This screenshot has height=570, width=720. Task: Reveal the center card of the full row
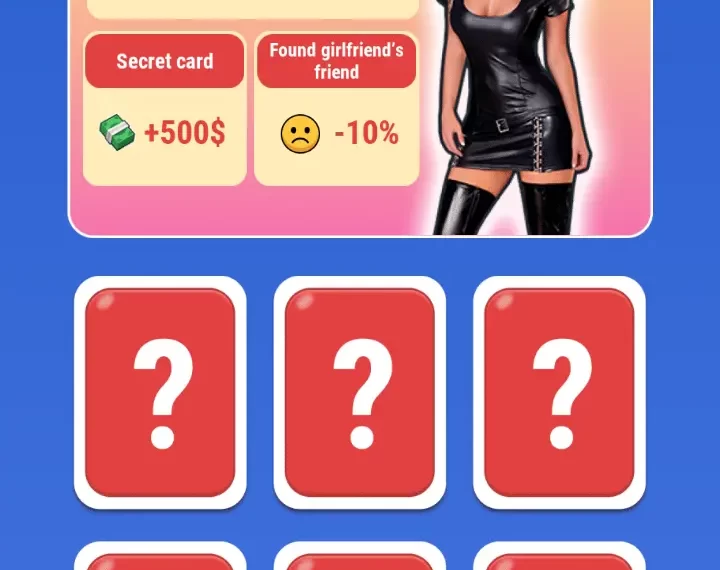pos(360,393)
